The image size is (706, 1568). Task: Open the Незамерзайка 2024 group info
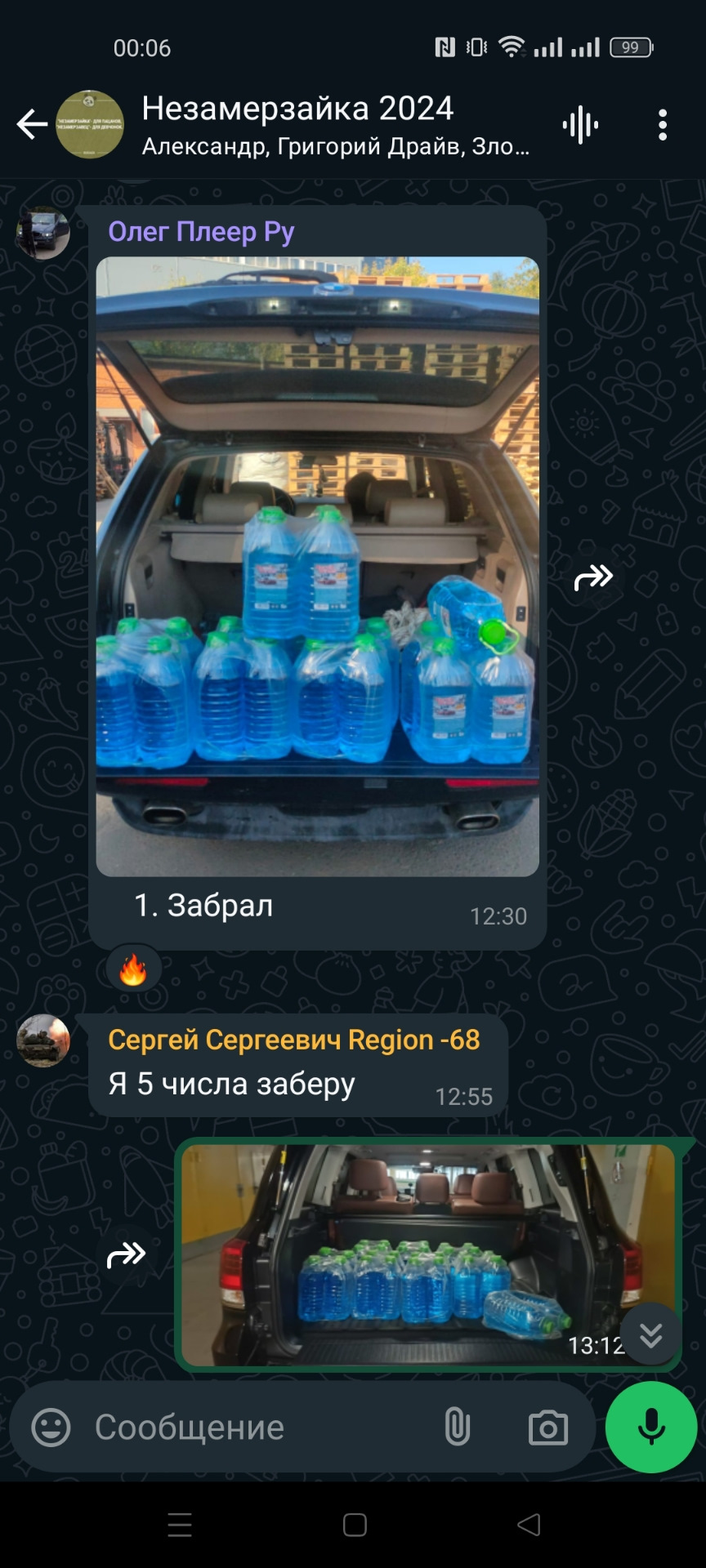click(335, 124)
